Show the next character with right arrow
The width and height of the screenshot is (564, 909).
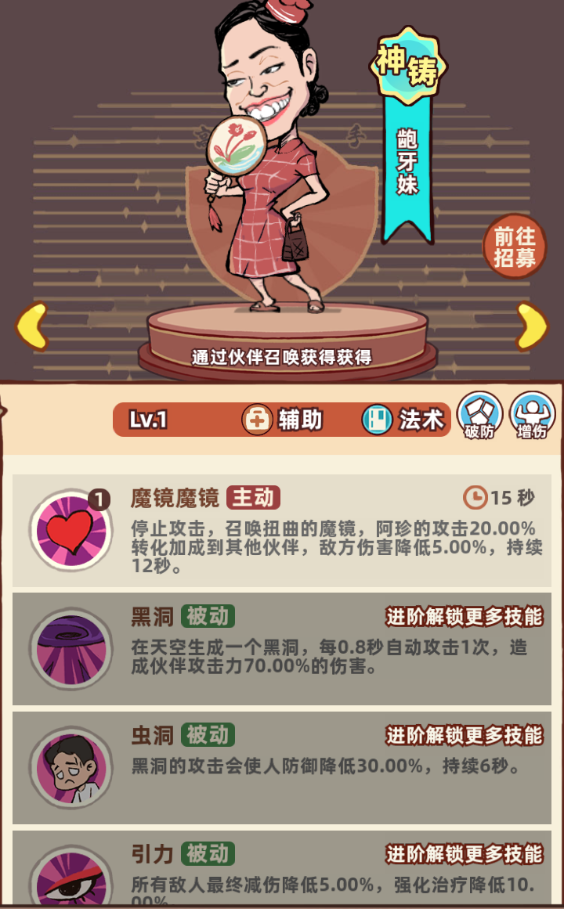coord(531,326)
